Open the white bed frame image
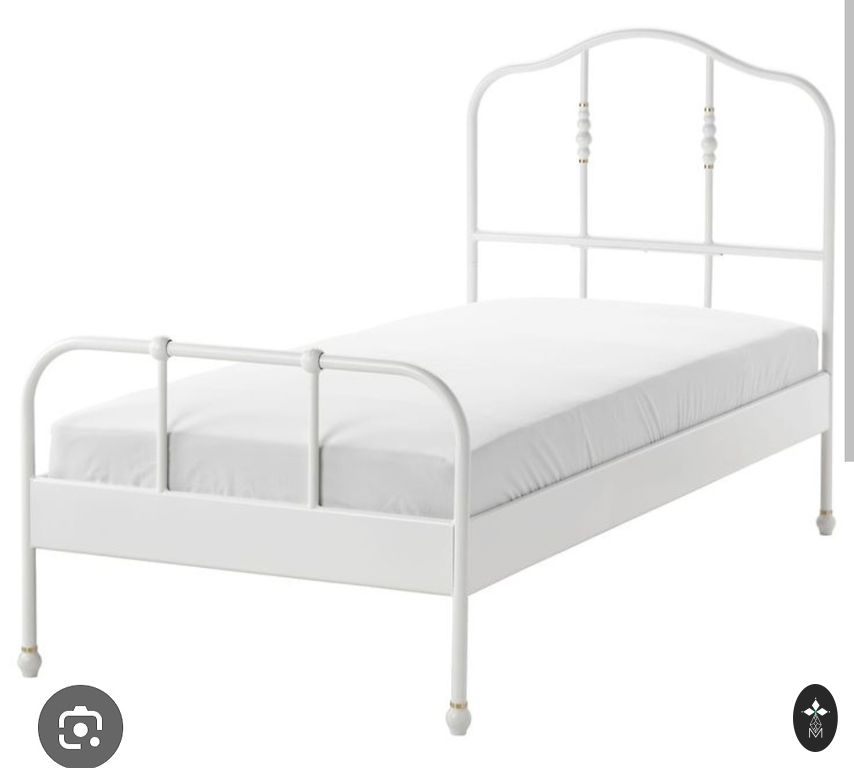The width and height of the screenshot is (854, 768). point(430,380)
